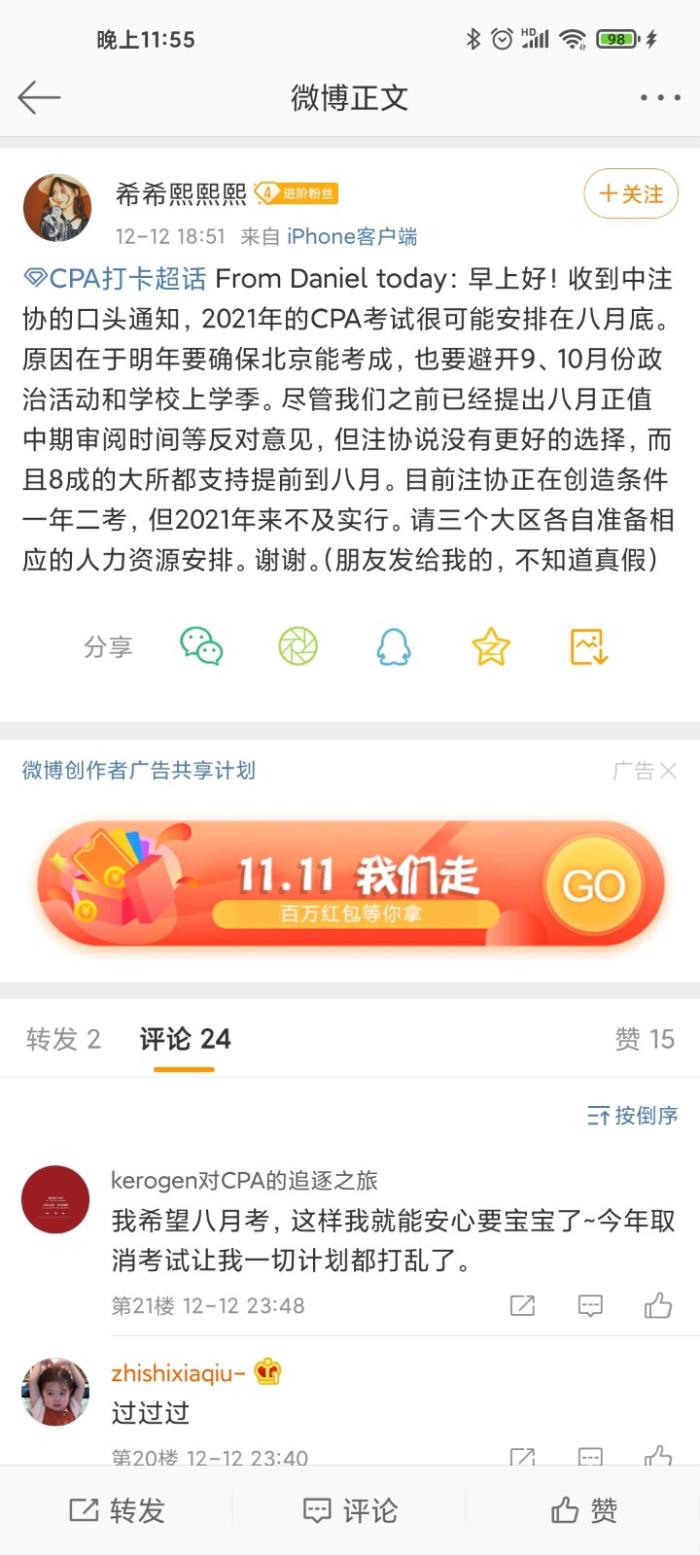Like kerogen对CPA的追逐之旅's comment
This screenshot has height=1555, width=700.
click(x=657, y=1305)
